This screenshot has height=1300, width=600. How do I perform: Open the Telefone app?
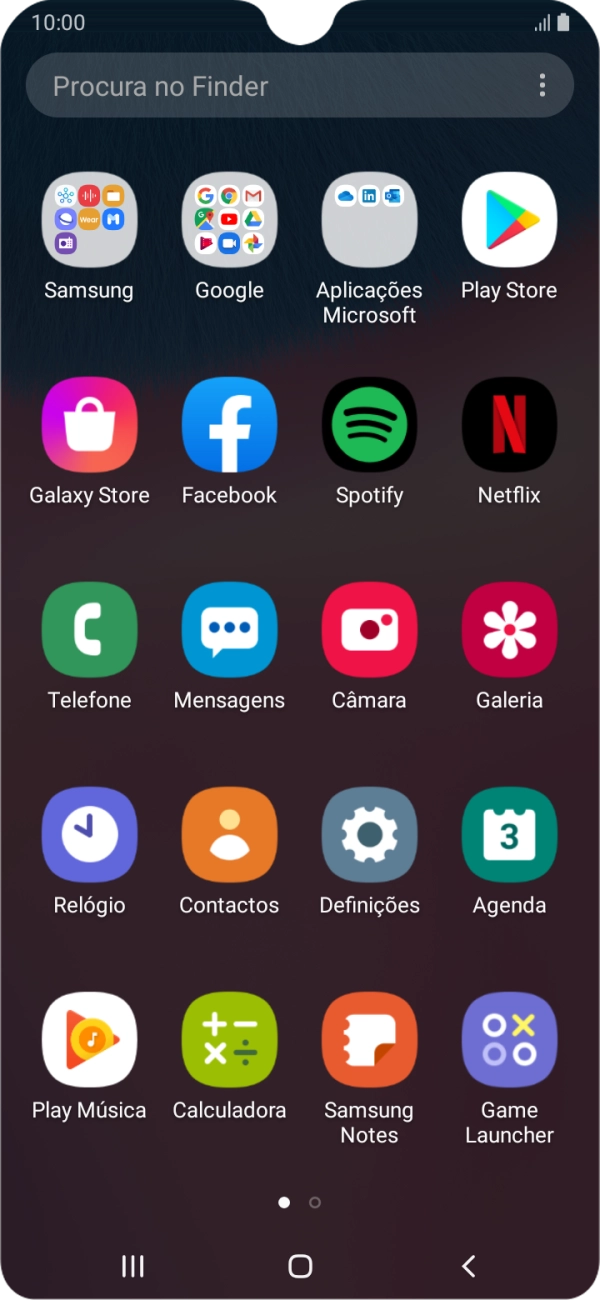(x=89, y=630)
